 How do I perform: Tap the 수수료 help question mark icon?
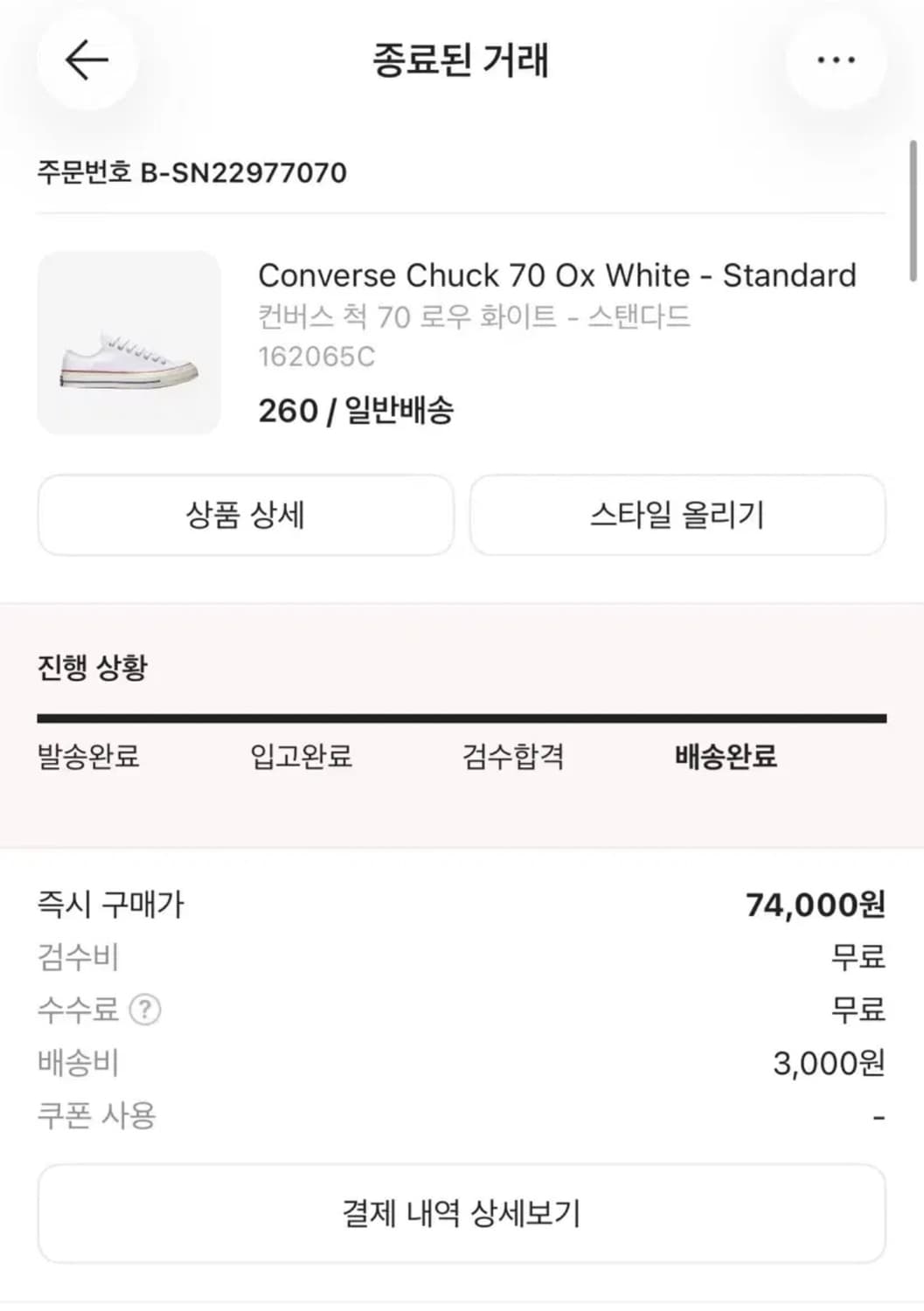click(146, 1009)
